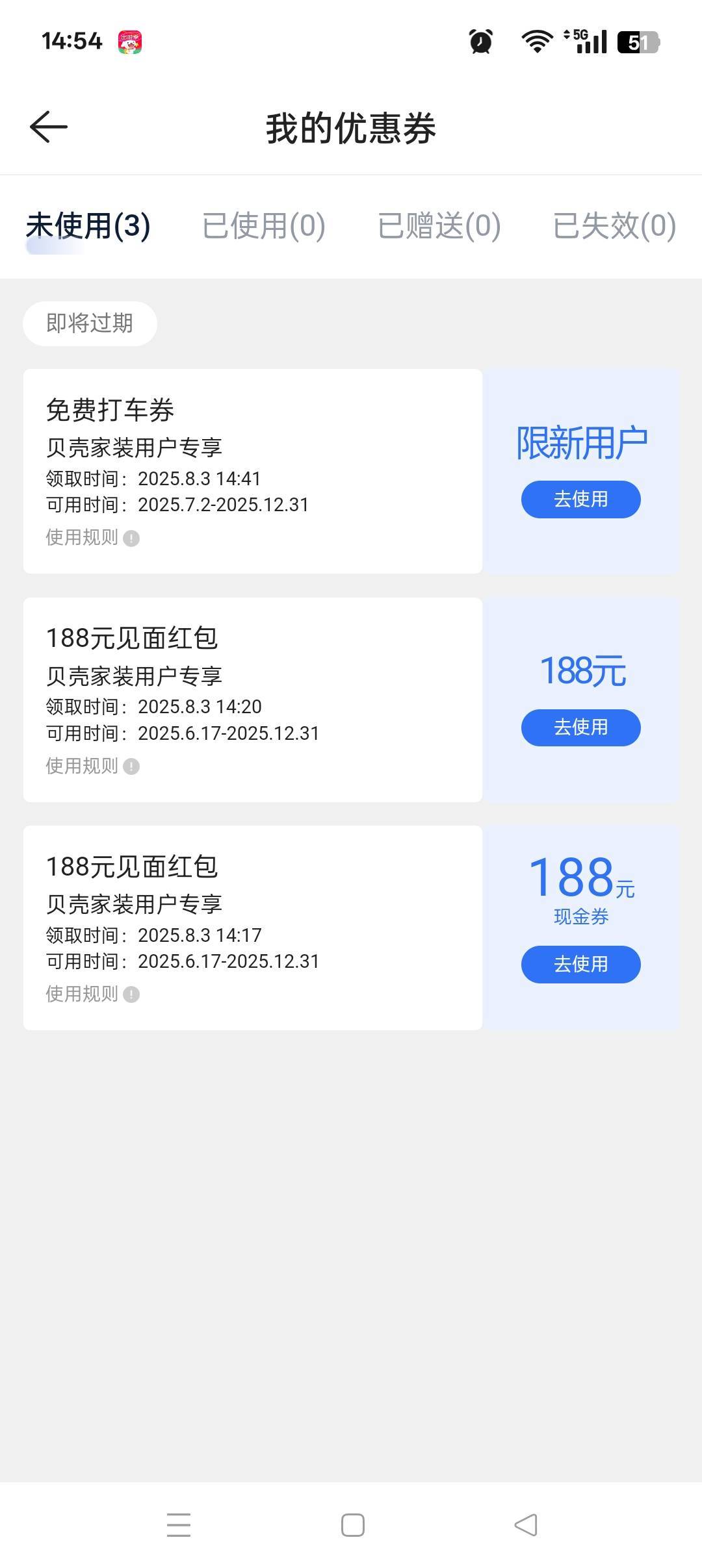The image size is (702, 1568).
Task: Filter by the 即将过期 chip
Action: pyautogui.click(x=90, y=323)
